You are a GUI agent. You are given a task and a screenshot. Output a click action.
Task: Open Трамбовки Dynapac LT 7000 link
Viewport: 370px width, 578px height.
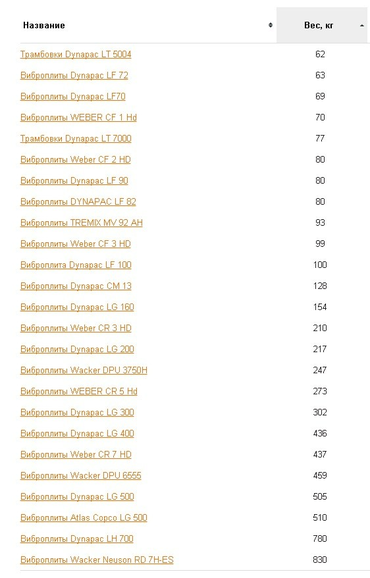point(76,138)
